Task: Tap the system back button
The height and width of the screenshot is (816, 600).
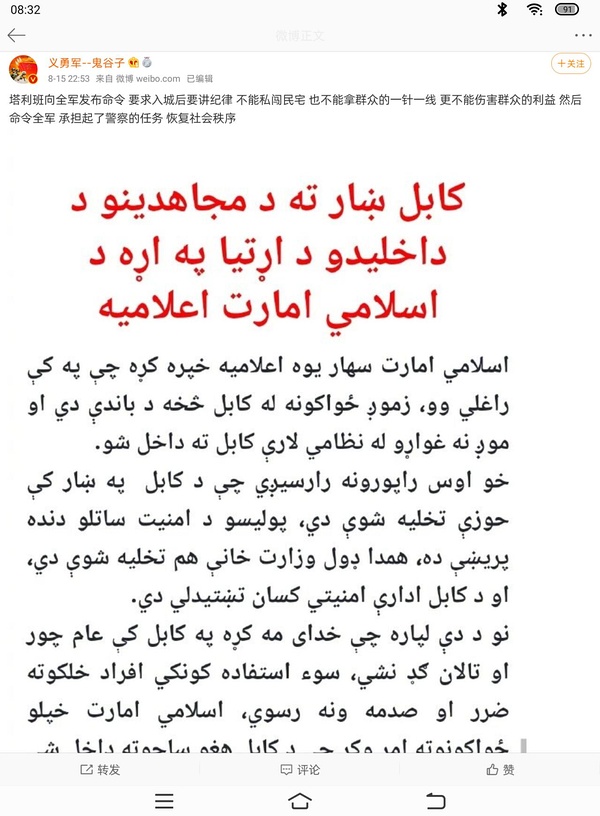Action: click(435, 800)
